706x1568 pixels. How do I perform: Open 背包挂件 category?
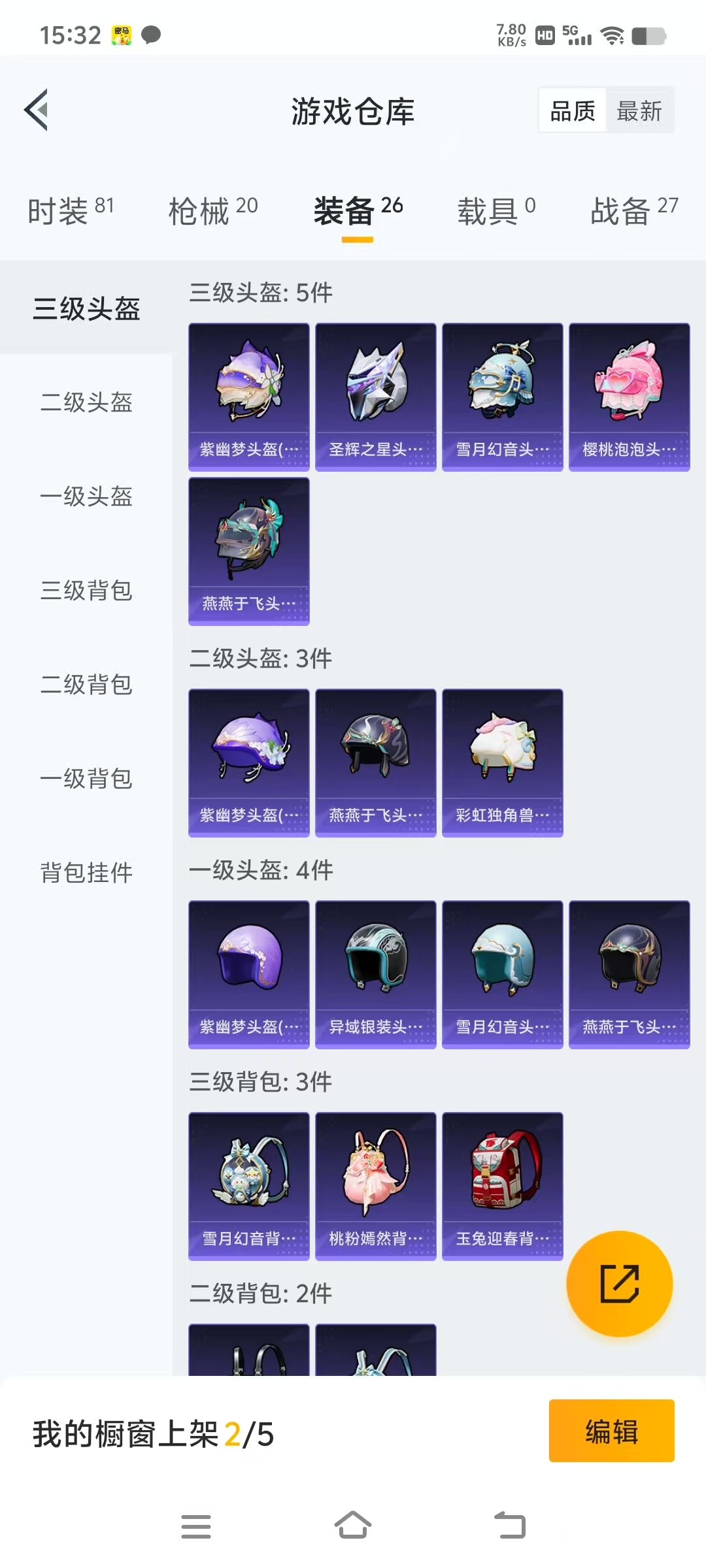coord(86,873)
